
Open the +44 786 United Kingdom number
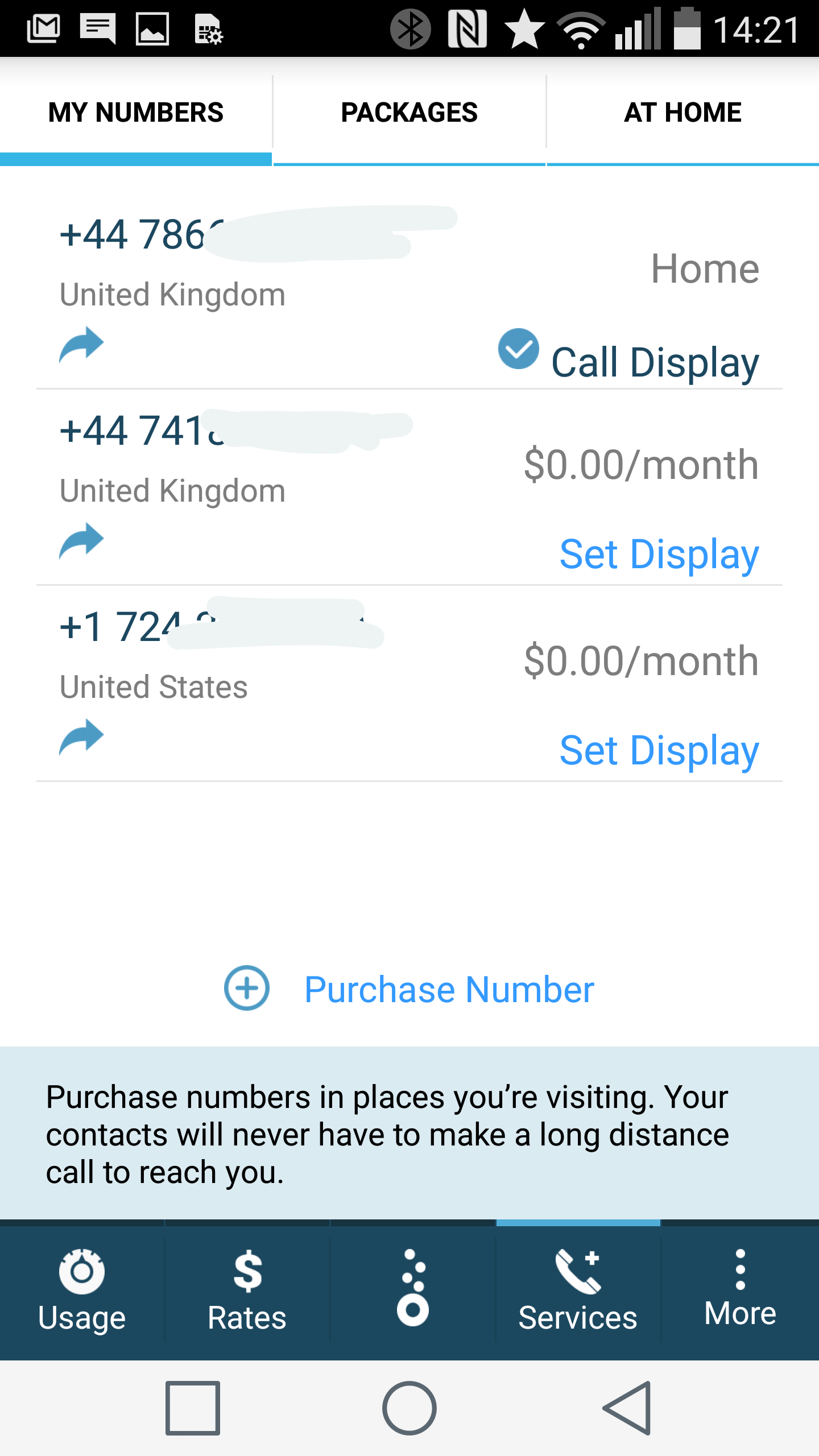click(409, 291)
